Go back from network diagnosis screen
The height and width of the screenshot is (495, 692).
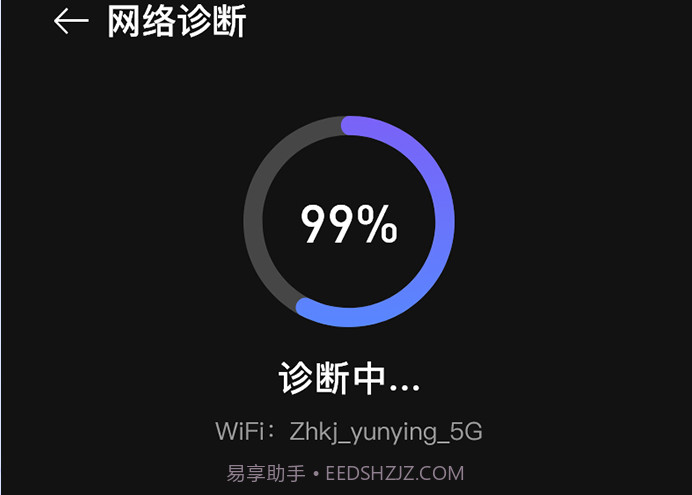tap(70, 21)
